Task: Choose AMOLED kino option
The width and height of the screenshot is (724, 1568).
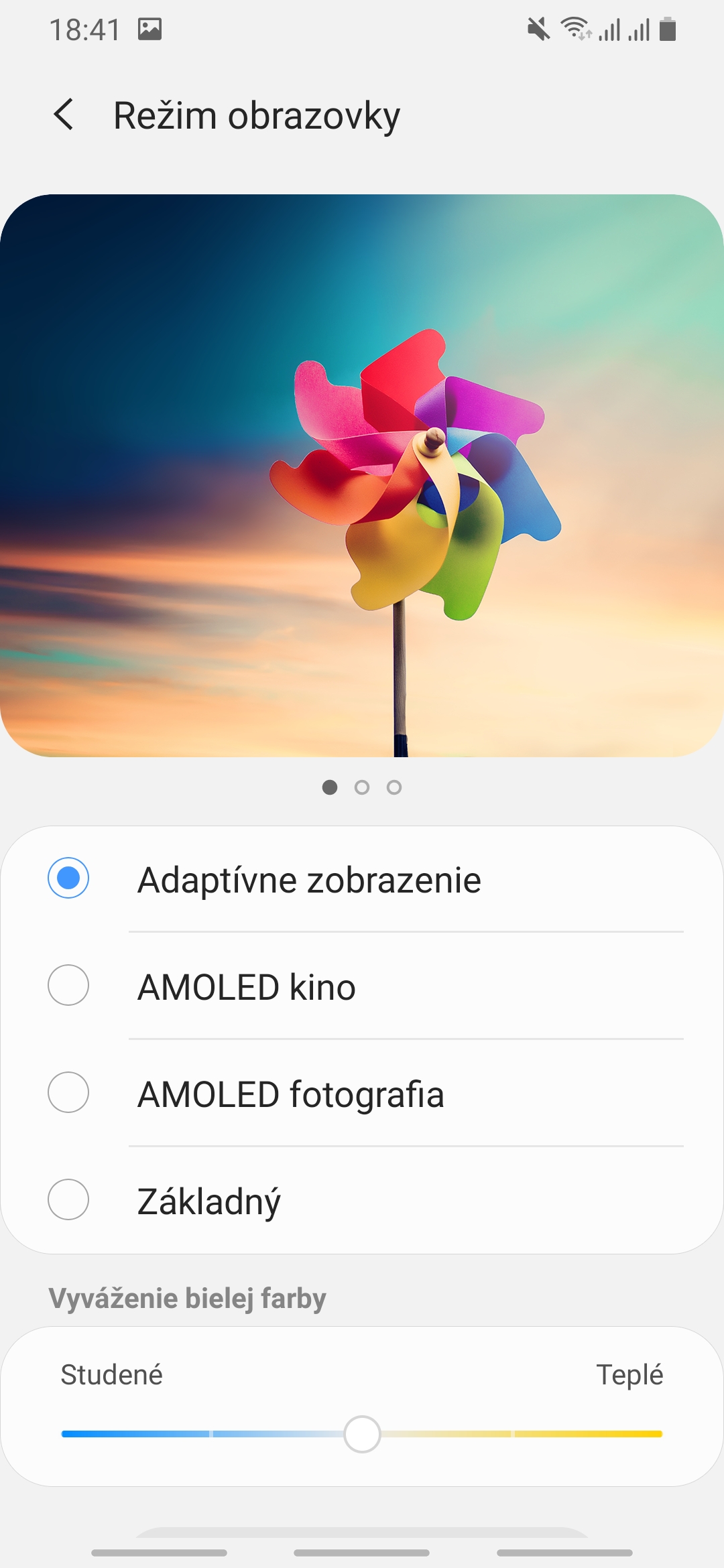Action: pyautogui.click(x=362, y=986)
